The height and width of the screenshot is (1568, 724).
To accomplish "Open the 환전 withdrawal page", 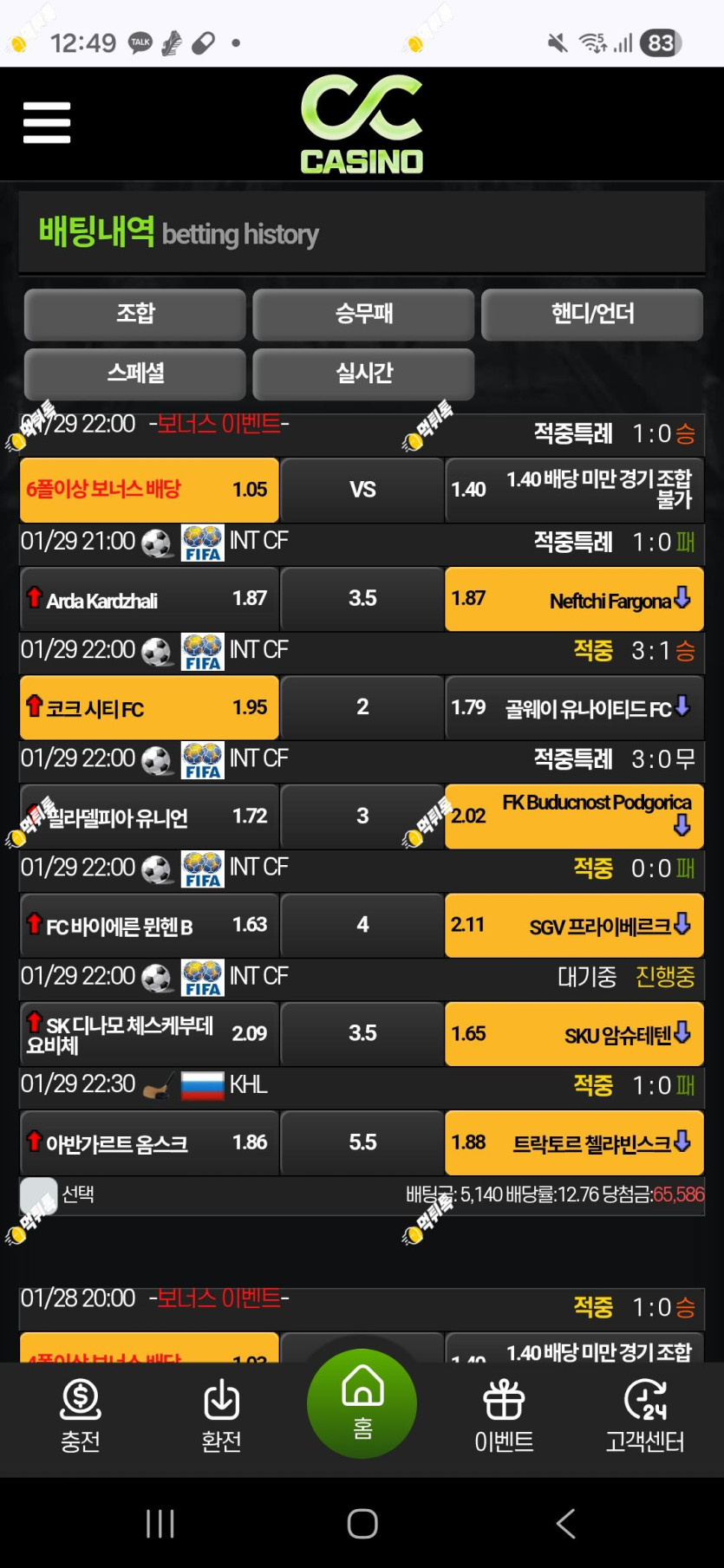I will point(221,1416).
